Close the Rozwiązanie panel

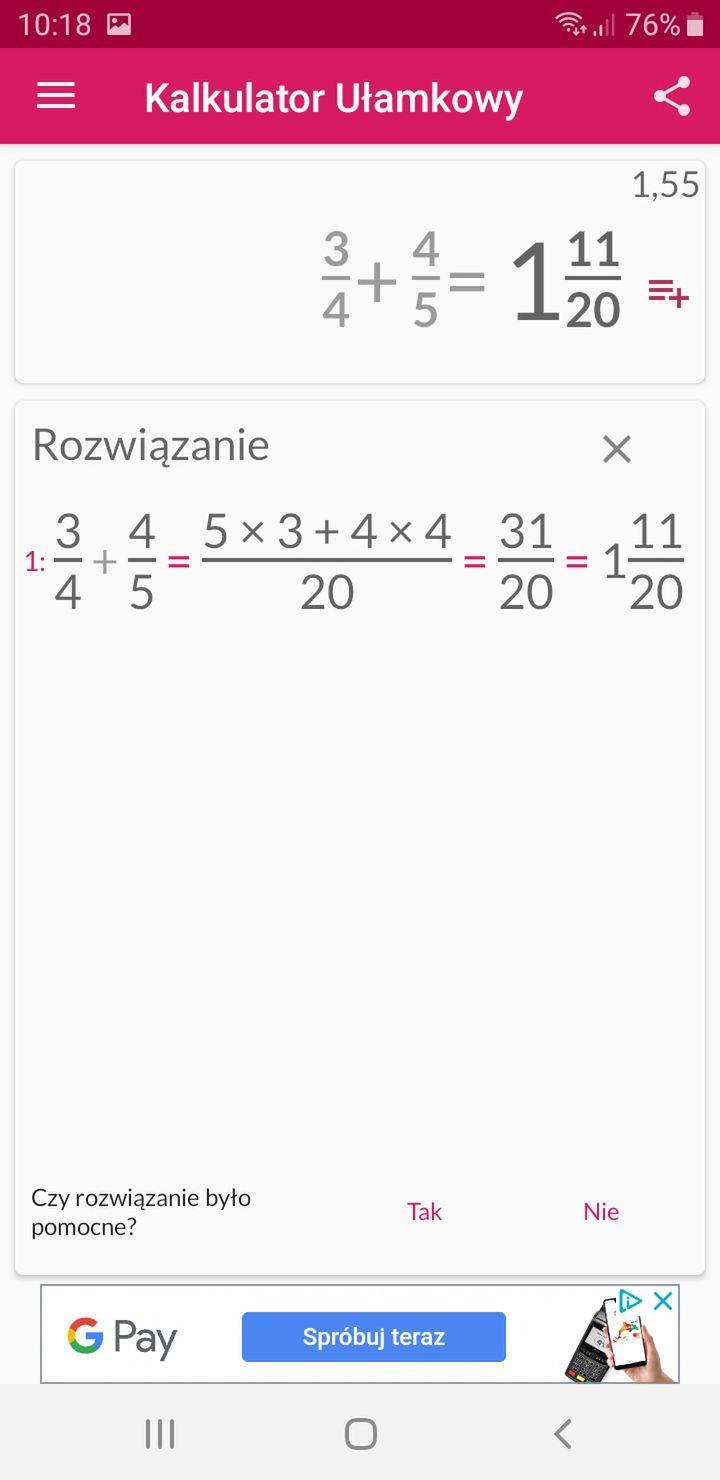coord(617,449)
